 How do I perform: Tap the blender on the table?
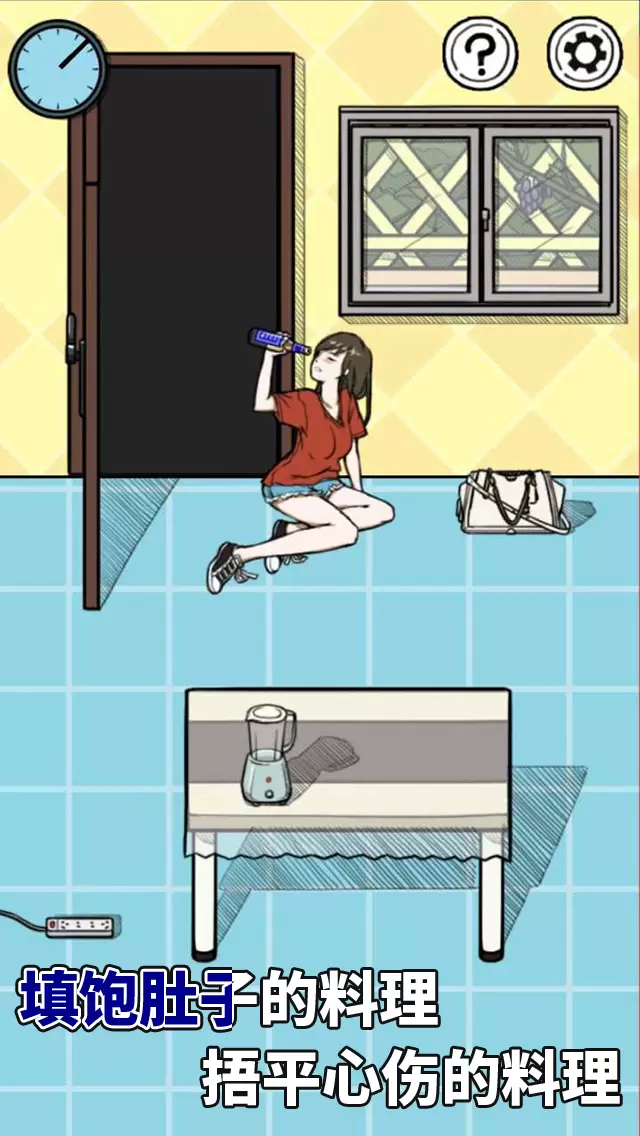click(268, 755)
